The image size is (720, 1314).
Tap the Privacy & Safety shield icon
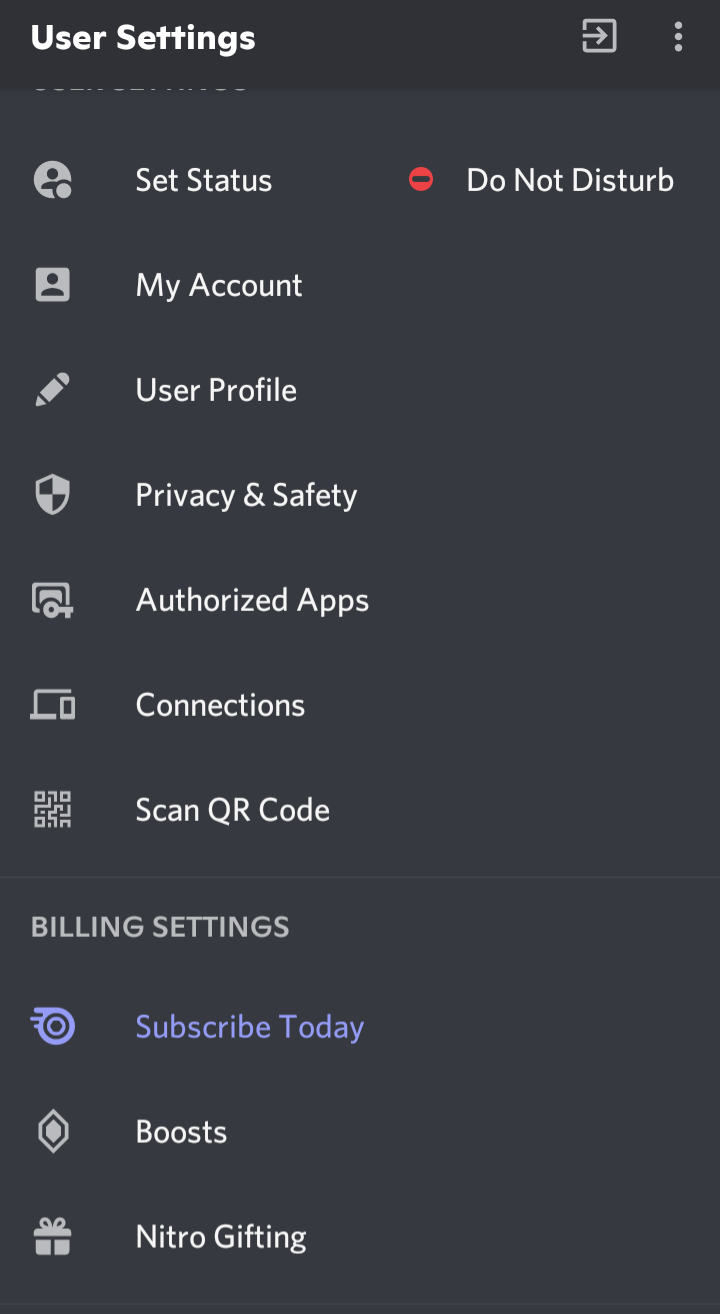[52, 494]
